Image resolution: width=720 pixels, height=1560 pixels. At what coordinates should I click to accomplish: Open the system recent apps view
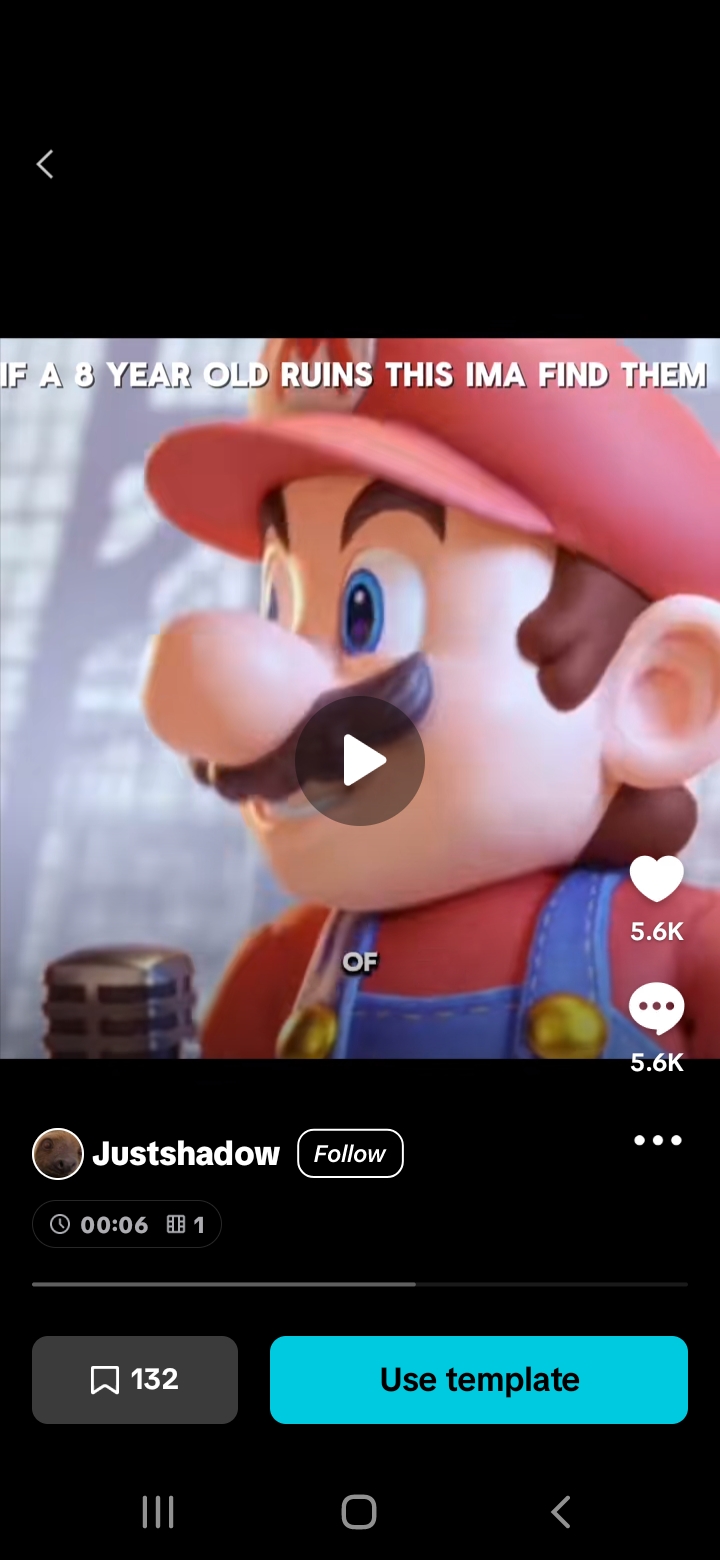158,1512
